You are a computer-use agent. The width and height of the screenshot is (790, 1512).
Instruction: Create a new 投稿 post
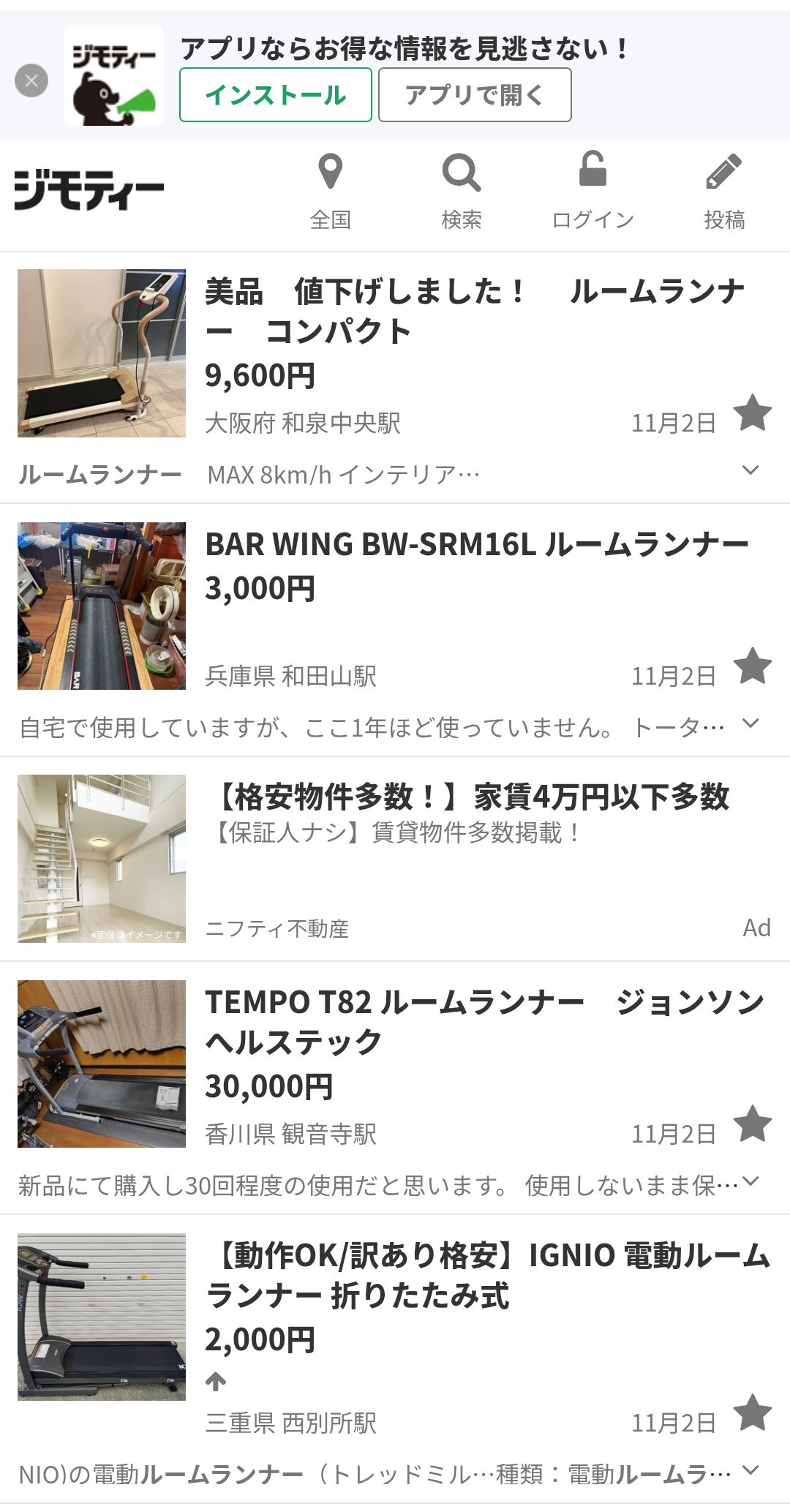[x=724, y=192]
